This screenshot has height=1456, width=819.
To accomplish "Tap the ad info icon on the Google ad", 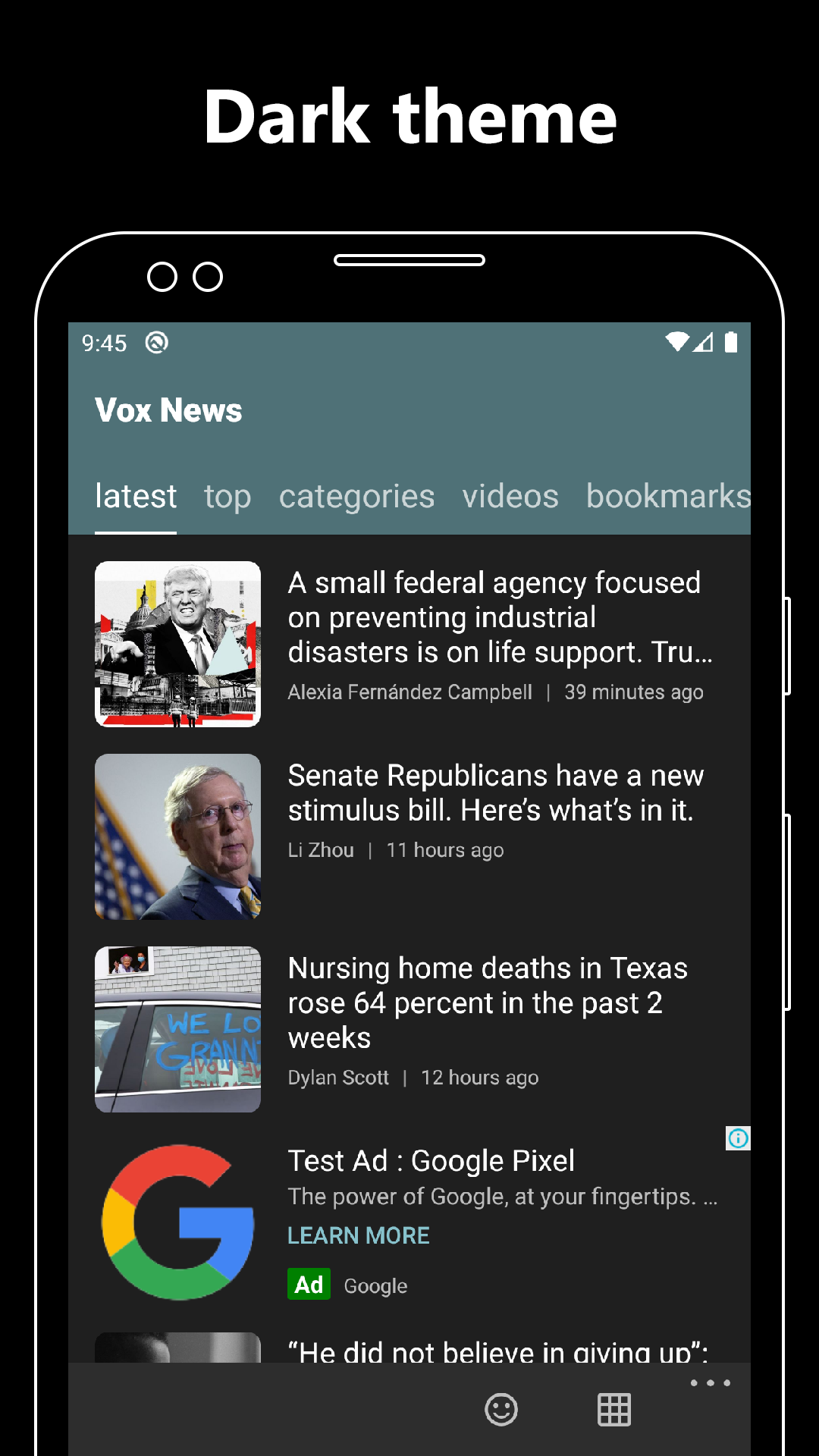I will (x=736, y=1139).
